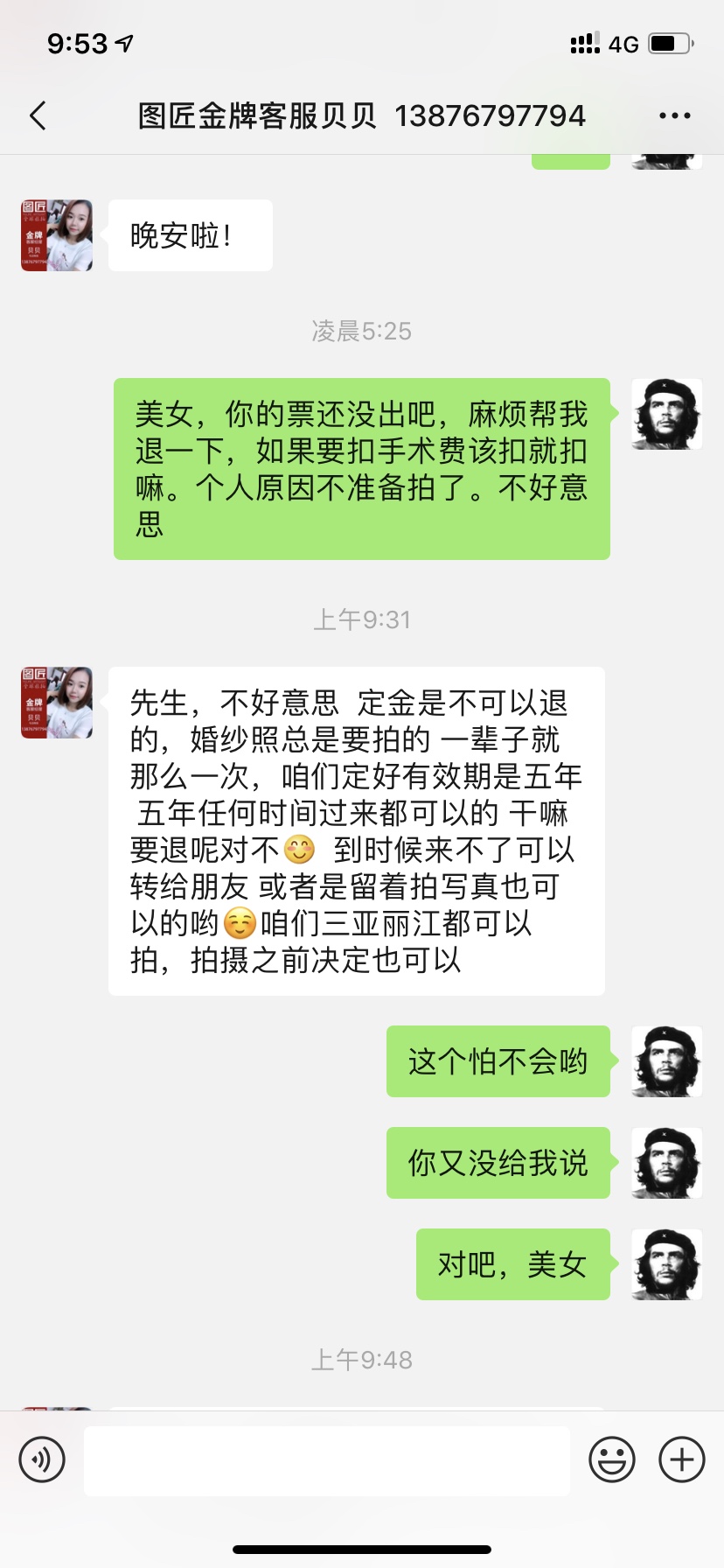Go back to the chat list
Image resolution: width=724 pixels, height=1568 pixels.
click(x=38, y=115)
